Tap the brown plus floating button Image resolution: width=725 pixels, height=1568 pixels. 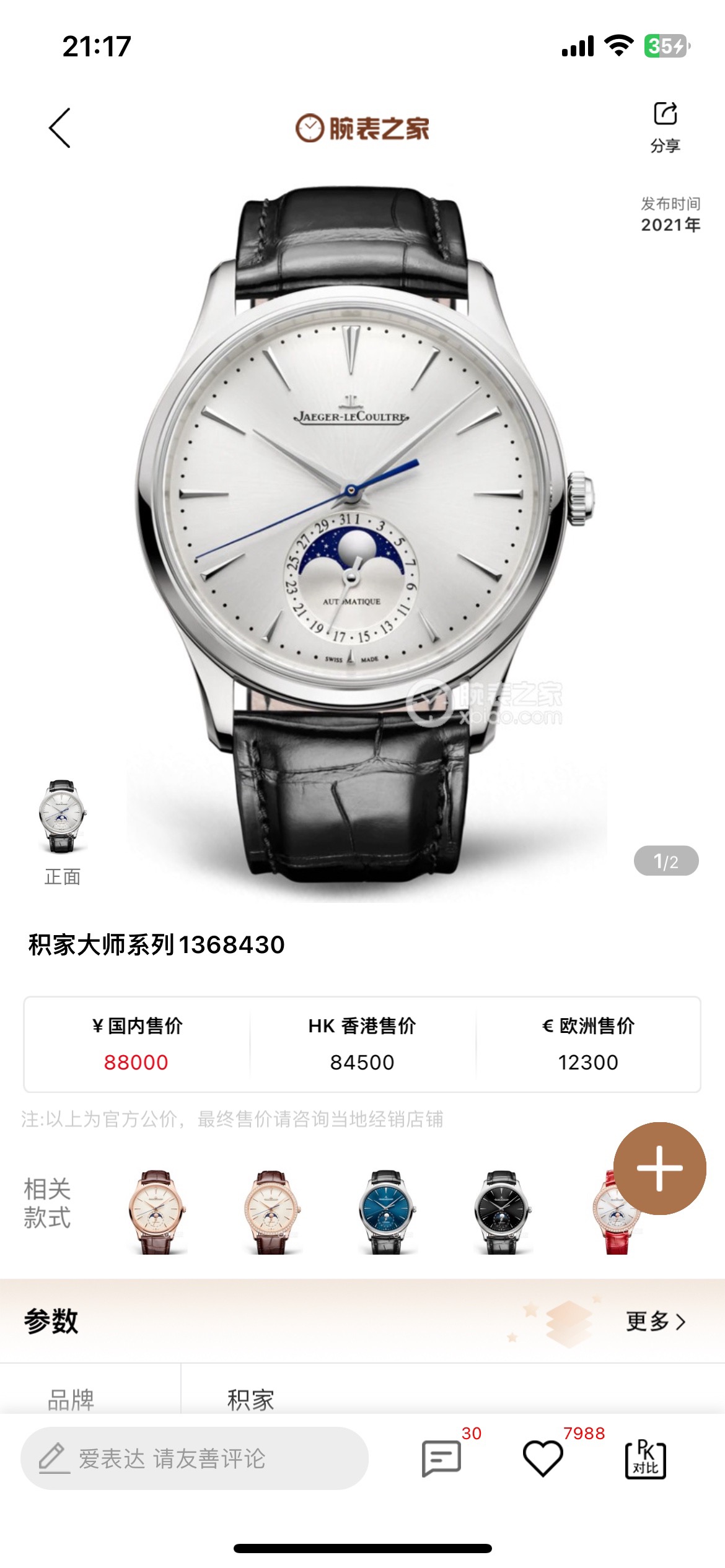point(659,1168)
